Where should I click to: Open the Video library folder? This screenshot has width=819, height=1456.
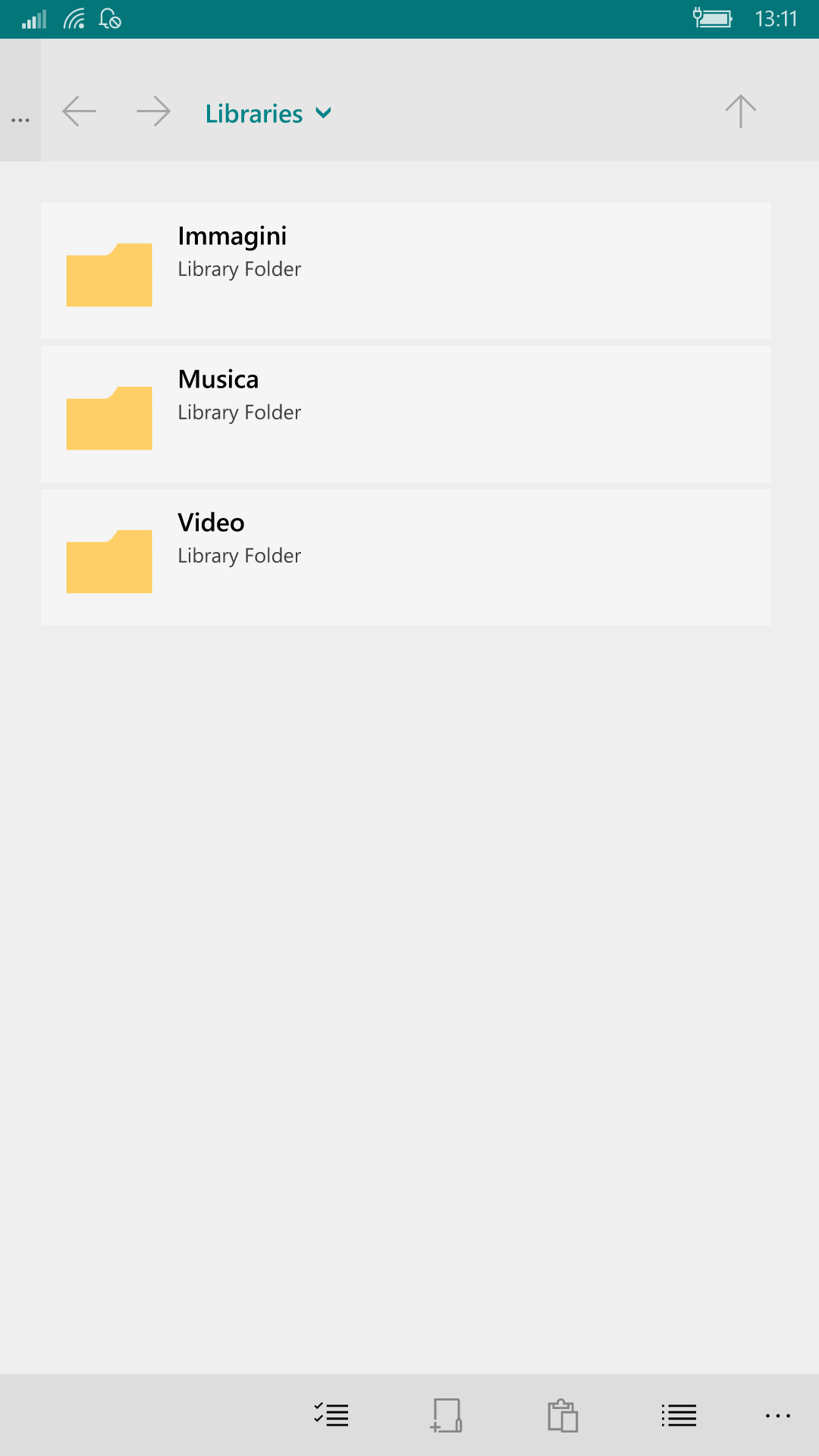(406, 557)
